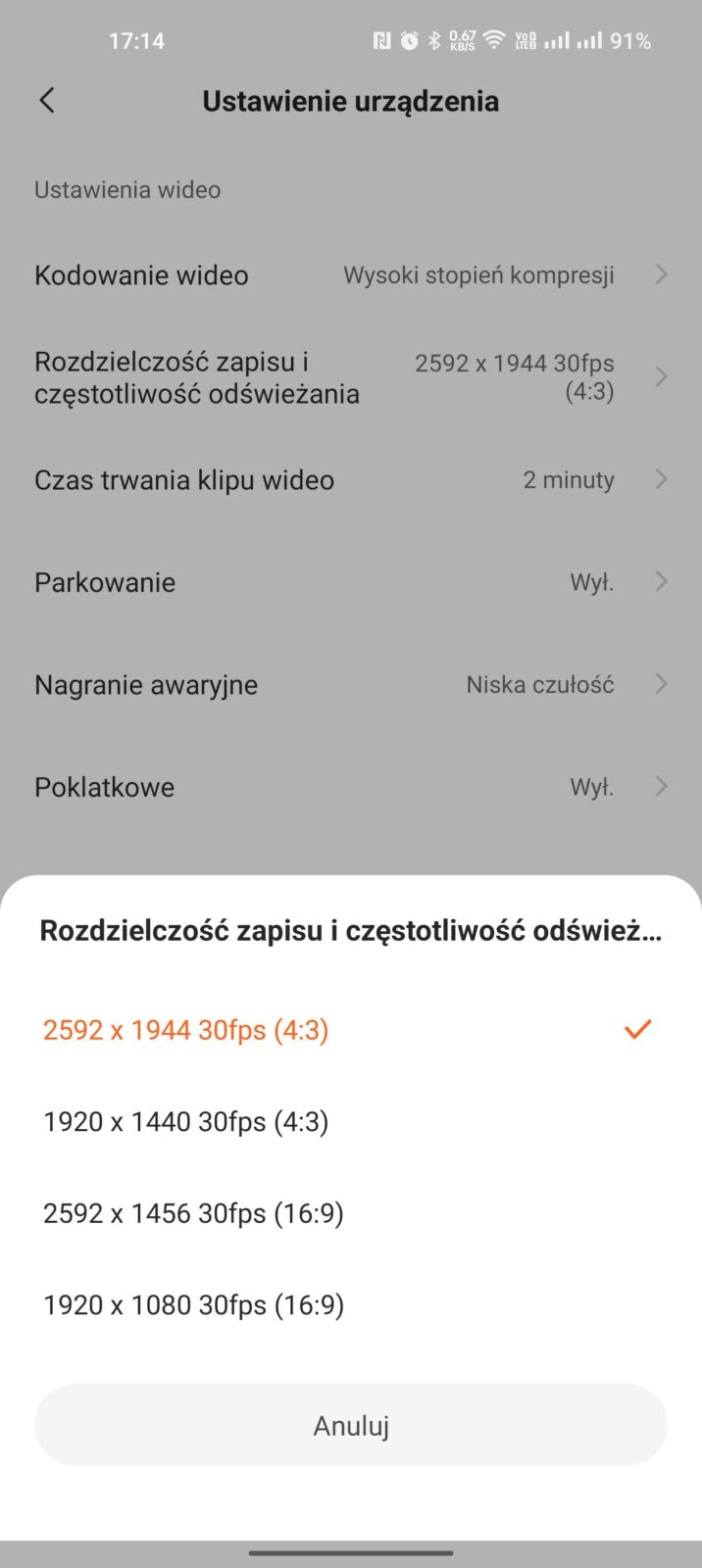Viewport: 702px width, 1568px height.
Task: Pick 2592 x 1456 30fps (16:9) resolution
Action: point(194,1213)
